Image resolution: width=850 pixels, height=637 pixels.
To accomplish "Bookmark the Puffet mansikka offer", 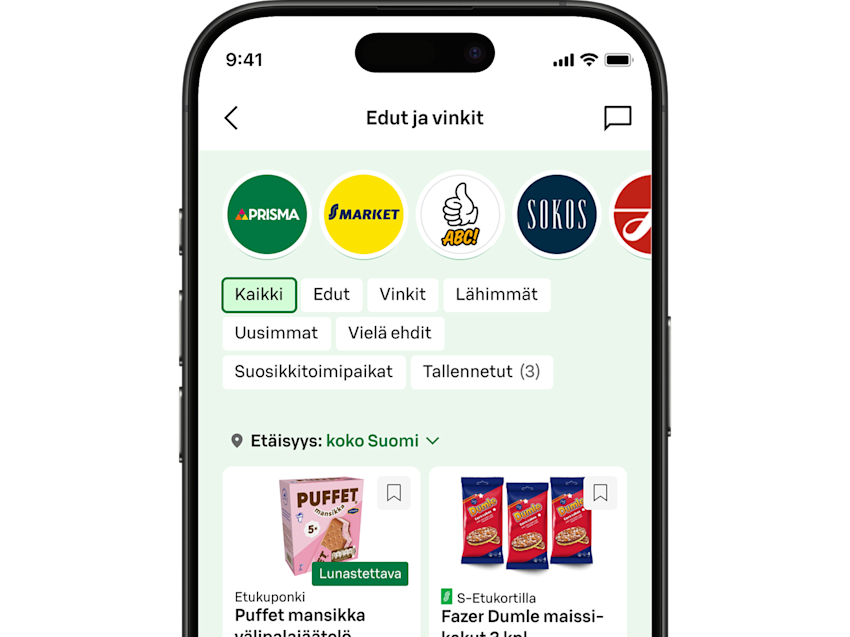I will (x=394, y=492).
